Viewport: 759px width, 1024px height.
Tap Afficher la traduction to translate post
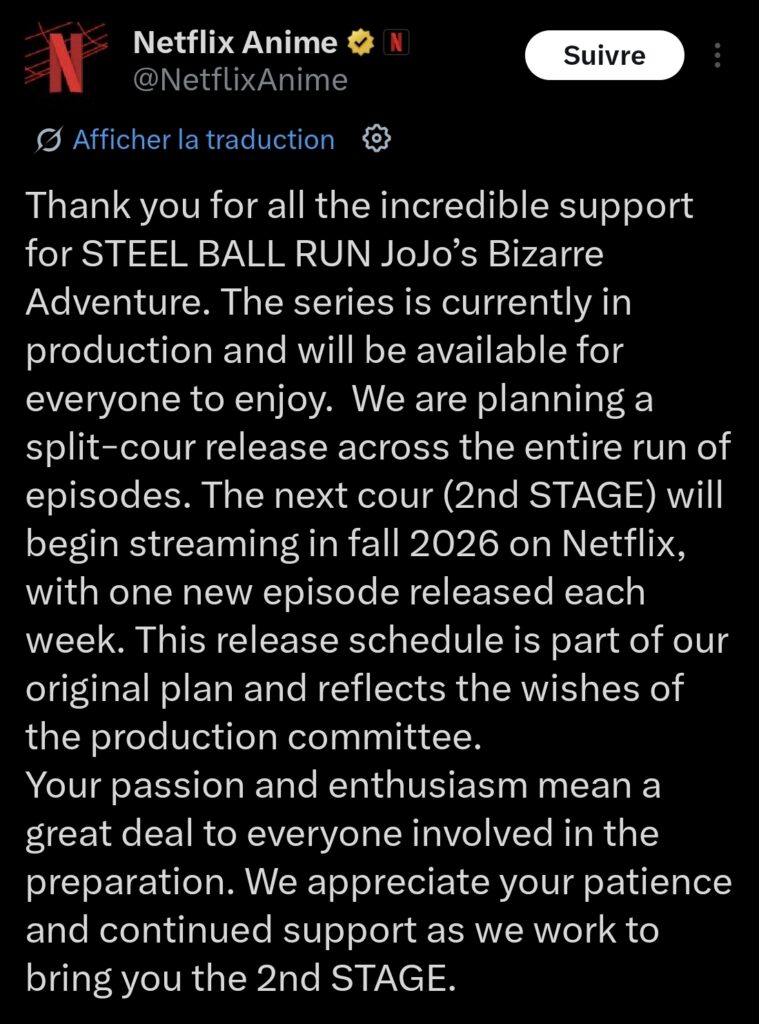click(x=203, y=140)
